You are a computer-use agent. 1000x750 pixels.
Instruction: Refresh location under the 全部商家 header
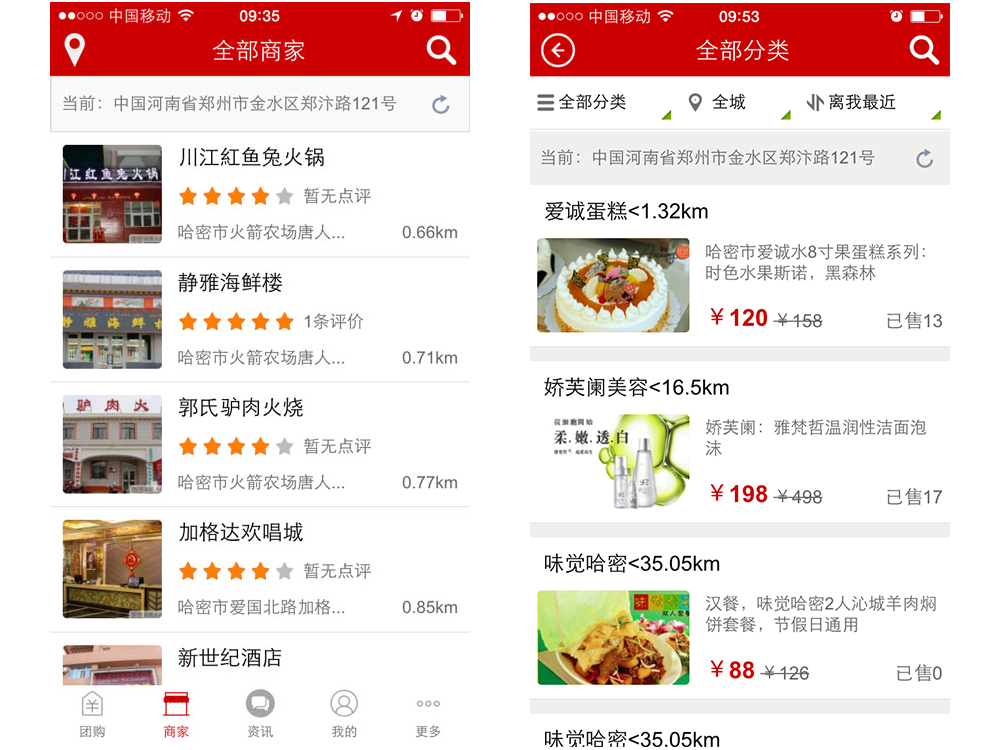441,104
